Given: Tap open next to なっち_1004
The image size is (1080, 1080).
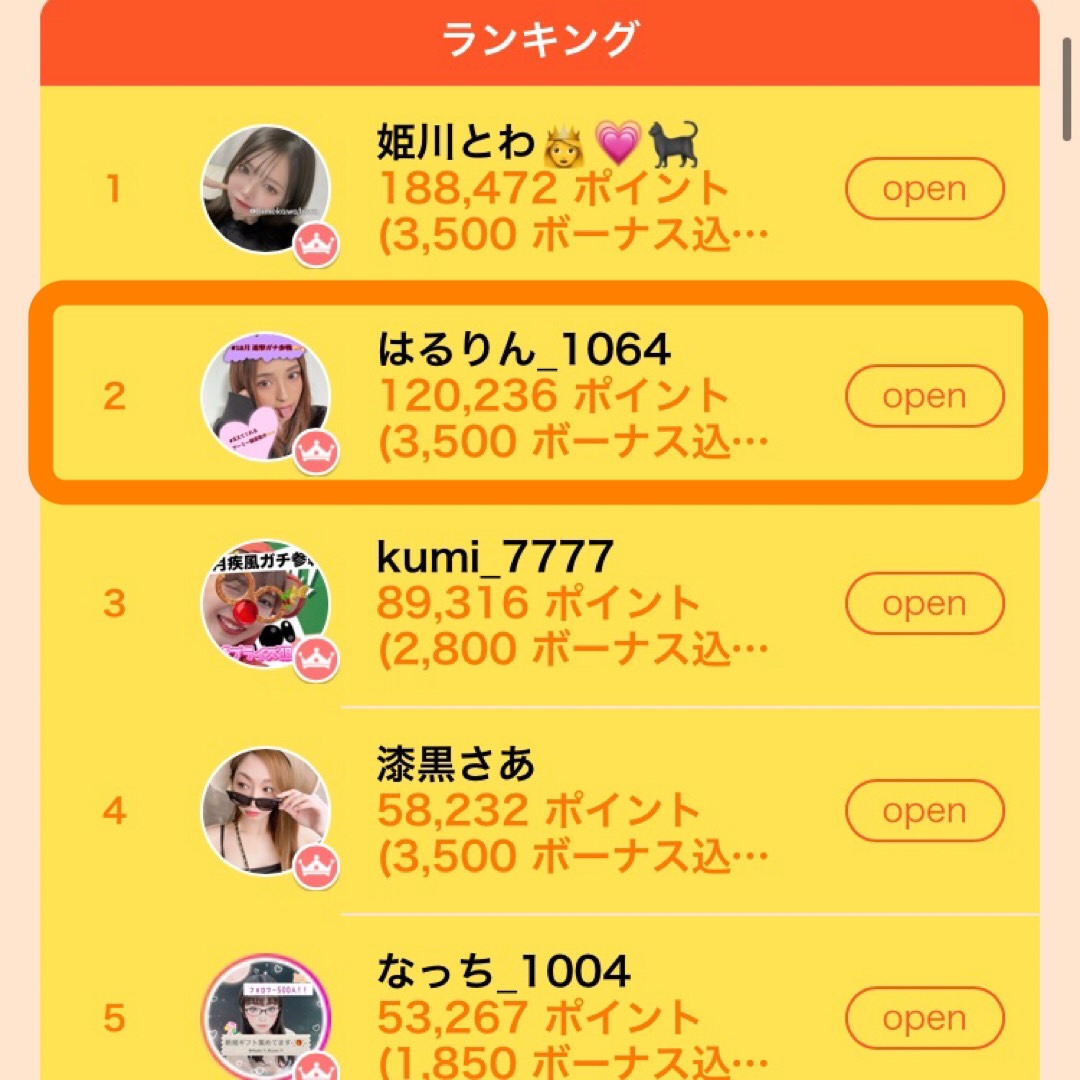Looking at the screenshot, I should click(x=924, y=1017).
